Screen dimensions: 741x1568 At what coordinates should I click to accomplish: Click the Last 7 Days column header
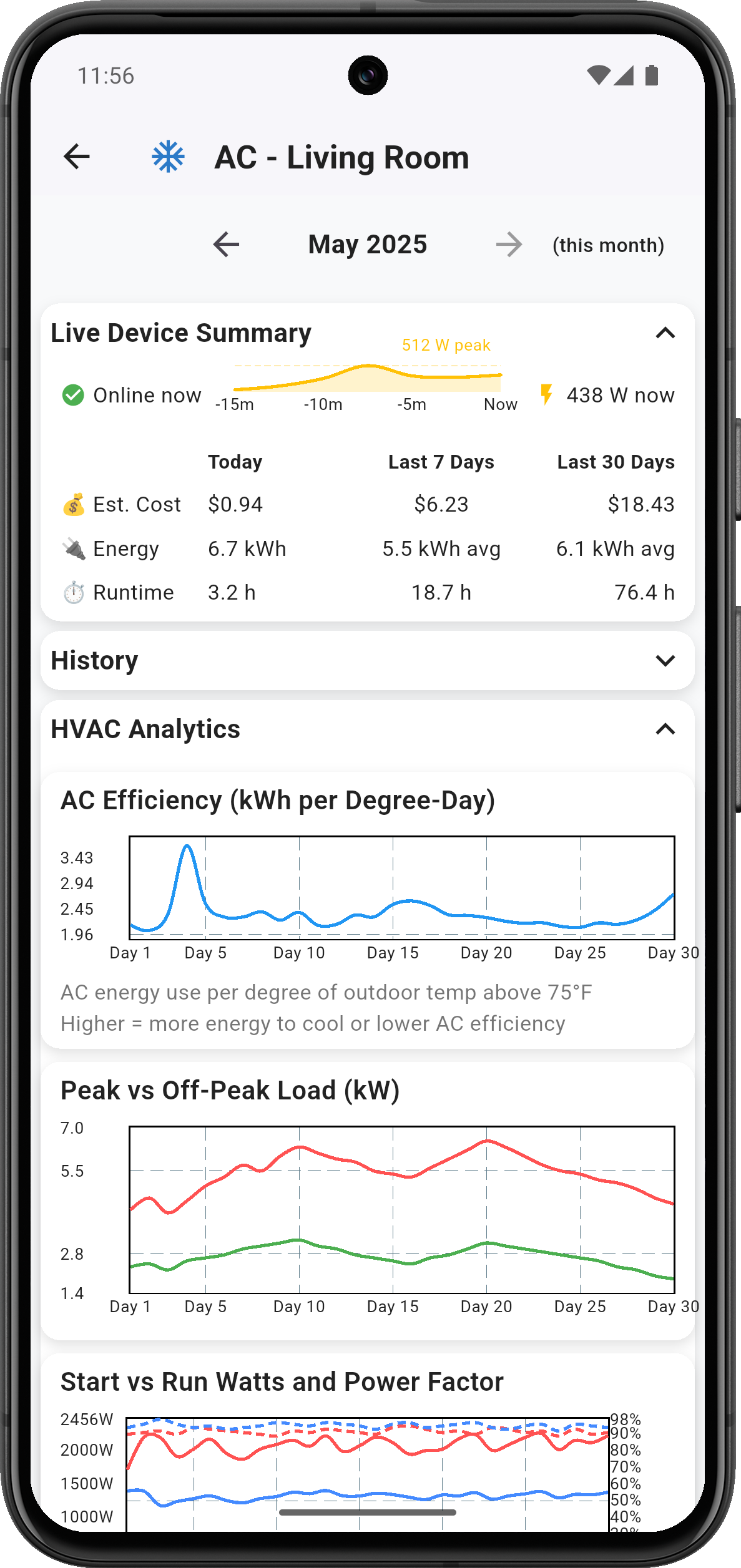click(441, 462)
